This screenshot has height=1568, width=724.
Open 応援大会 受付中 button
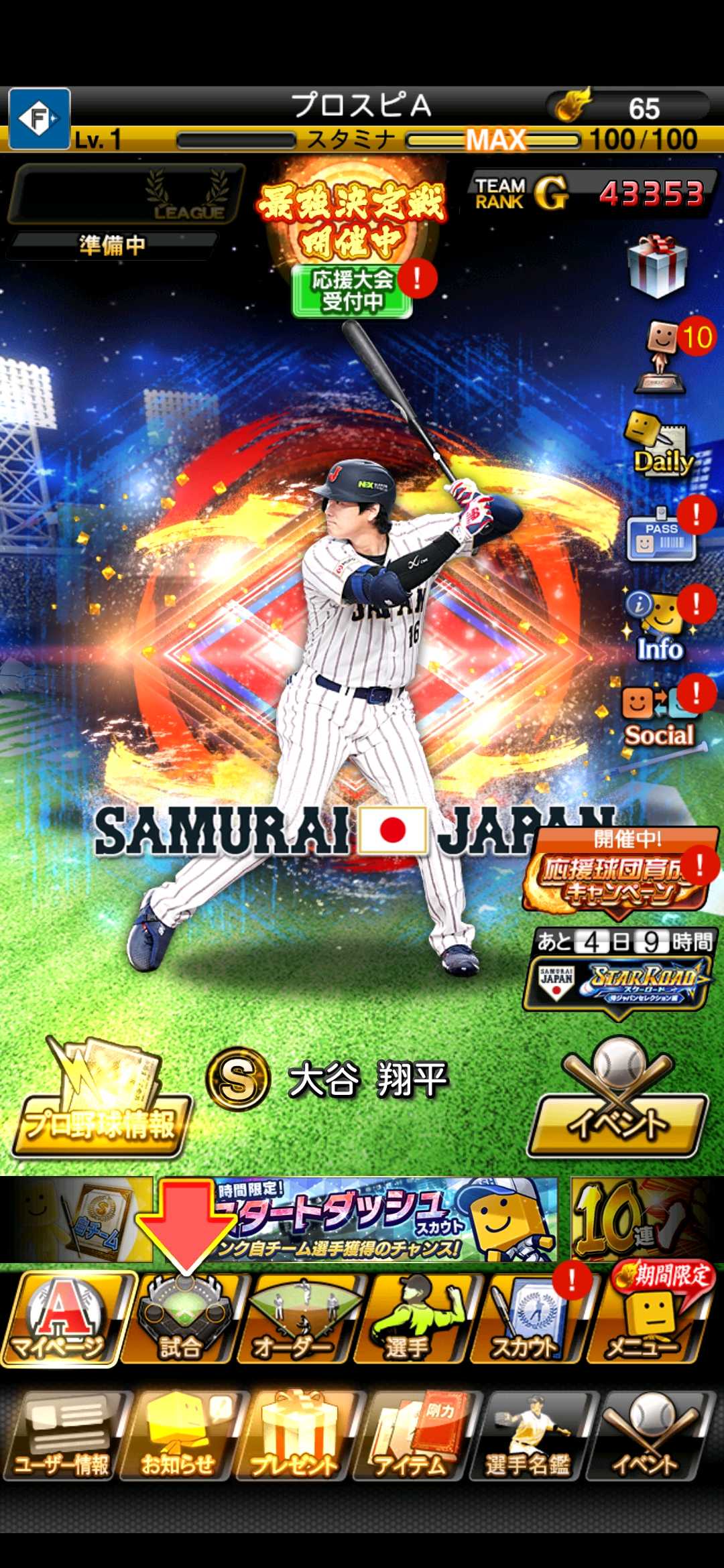352,290
